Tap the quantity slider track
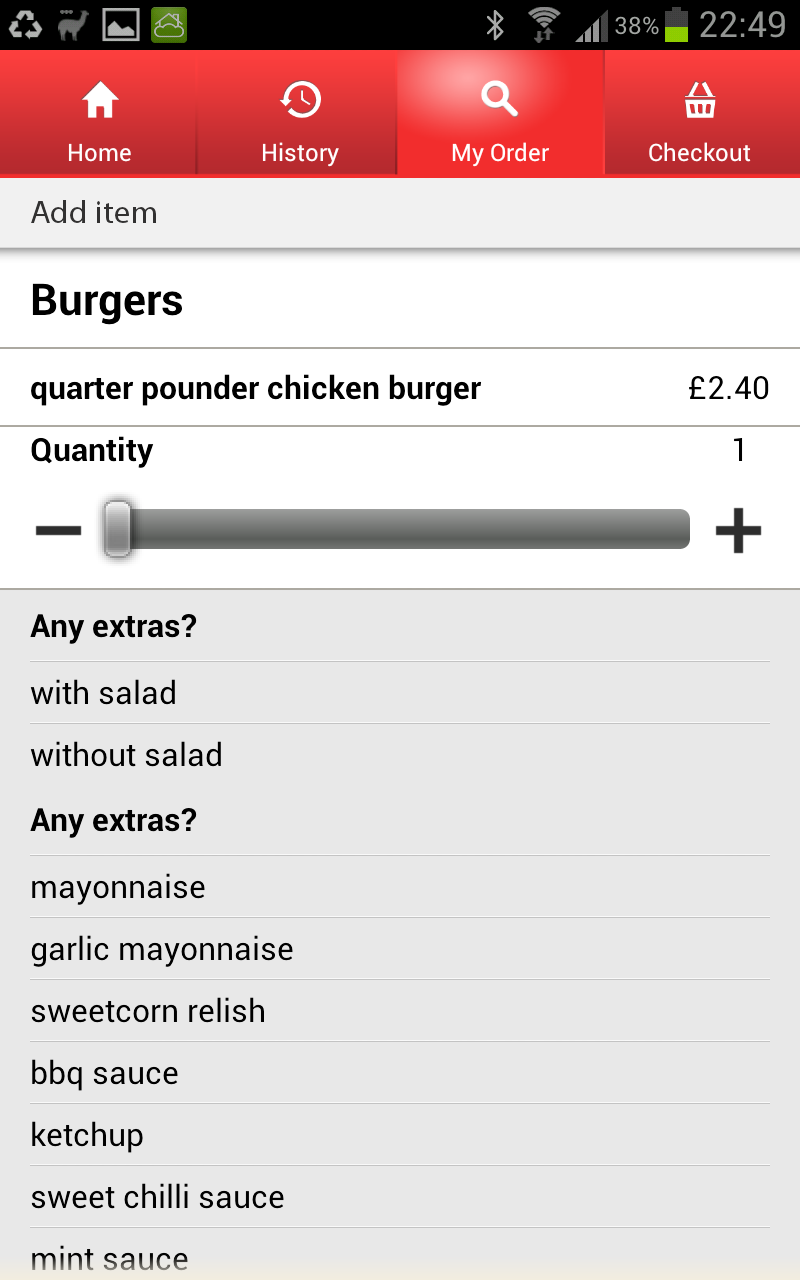This screenshot has height=1280, width=800. pyautogui.click(x=398, y=529)
